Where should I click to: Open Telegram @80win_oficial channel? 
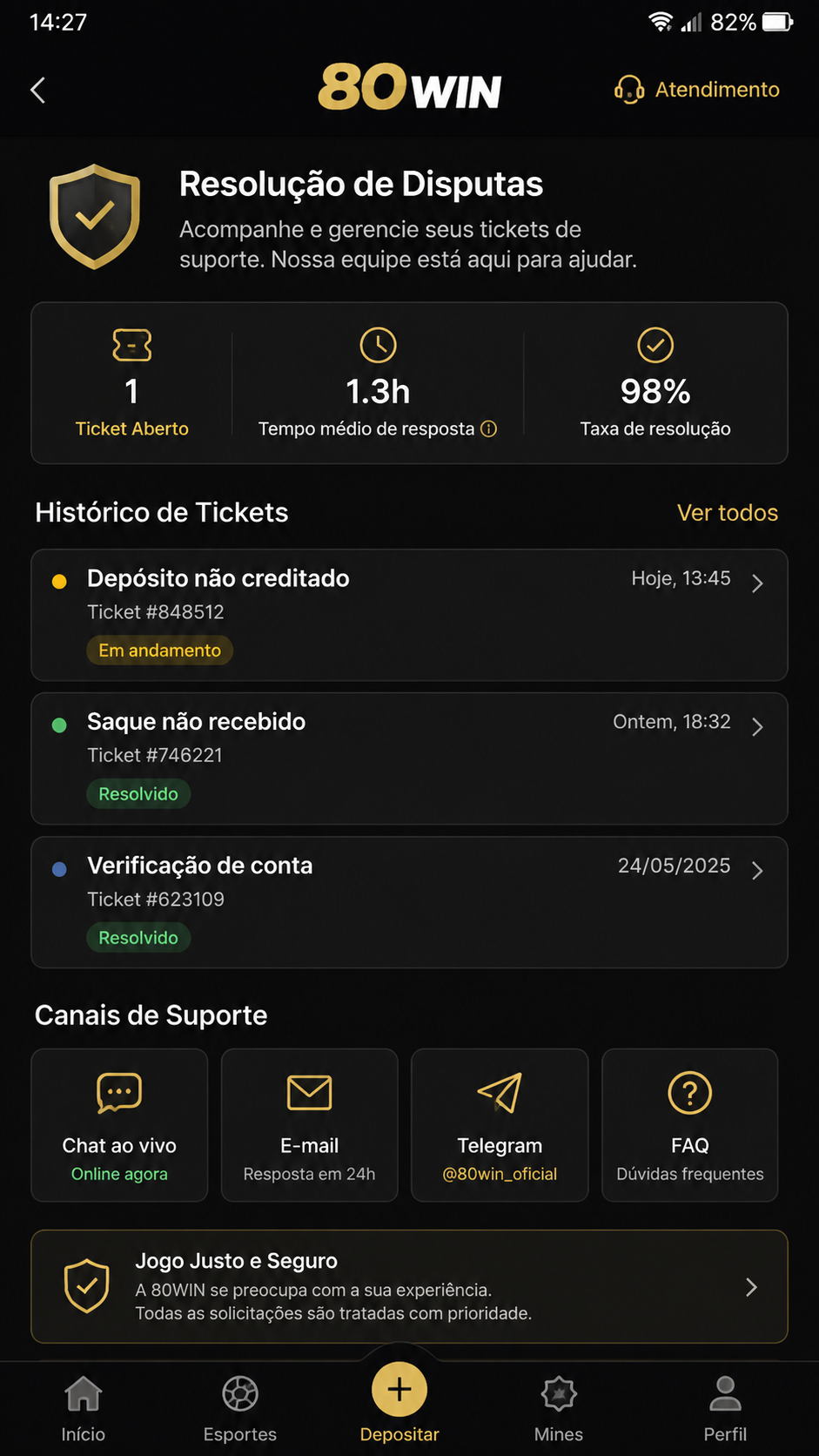[500, 1125]
